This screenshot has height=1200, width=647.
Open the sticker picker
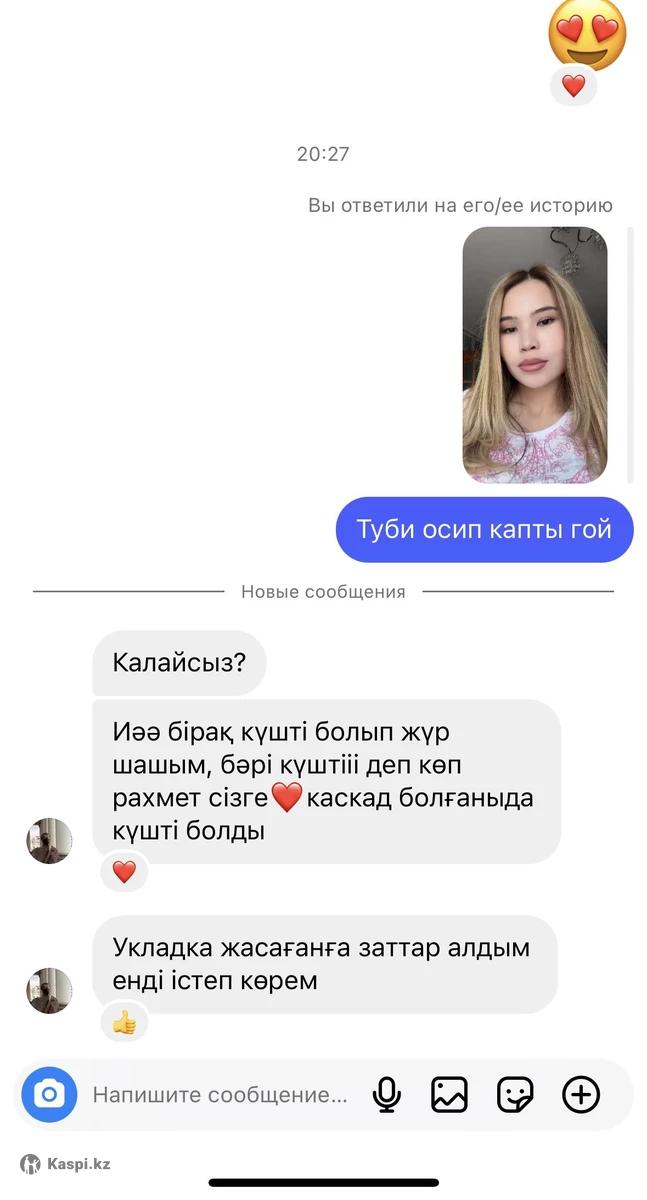(x=515, y=1095)
